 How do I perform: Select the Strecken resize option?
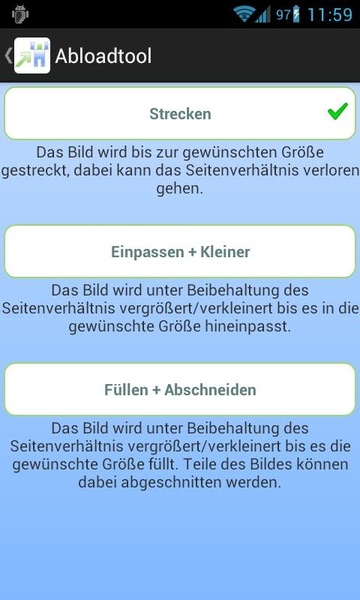coord(180,113)
